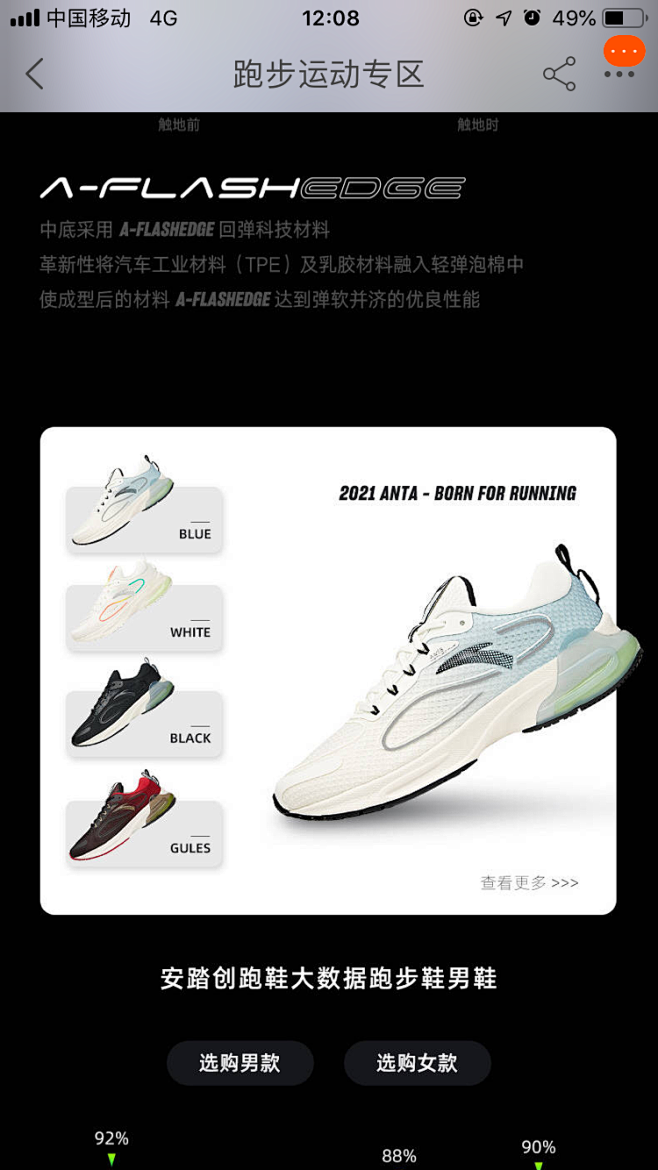
Task: Tap the 选购女款 button
Action: click(x=417, y=1063)
